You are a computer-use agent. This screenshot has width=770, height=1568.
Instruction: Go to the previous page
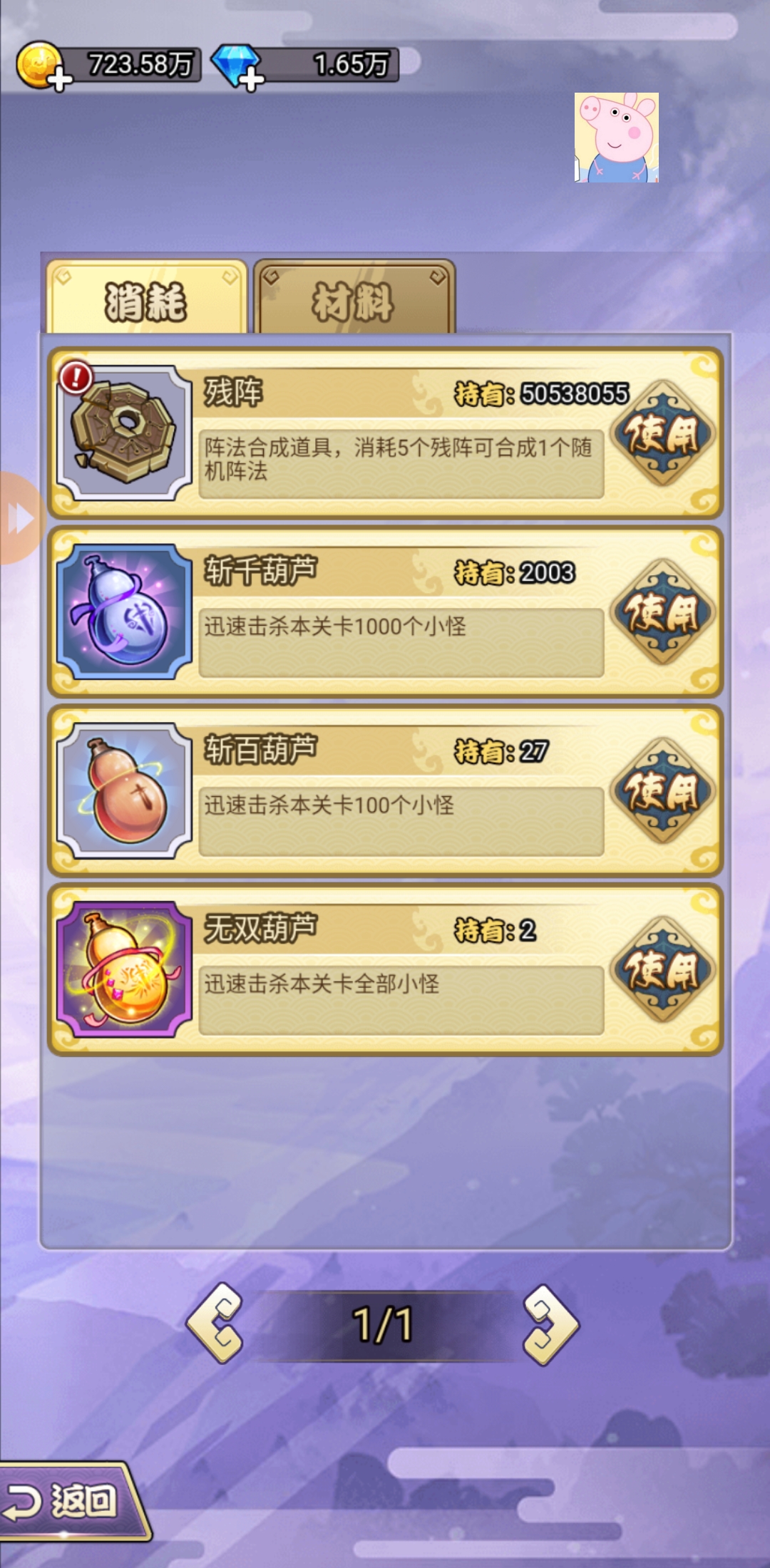[x=215, y=1324]
